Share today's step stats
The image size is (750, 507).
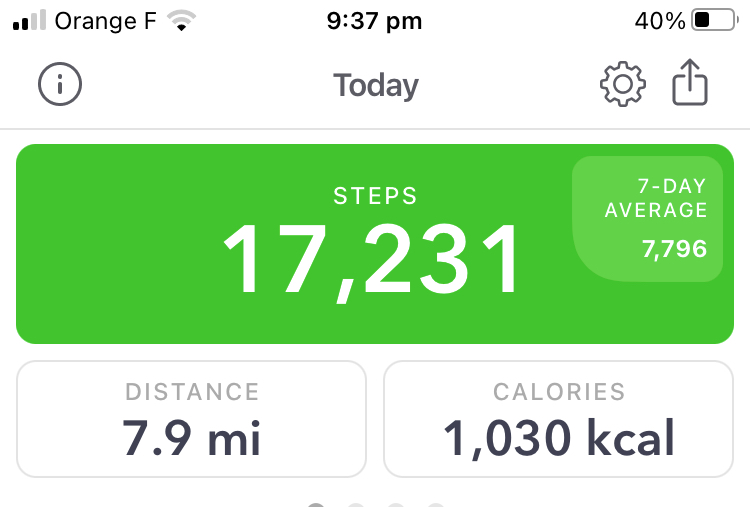[x=690, y=83]
